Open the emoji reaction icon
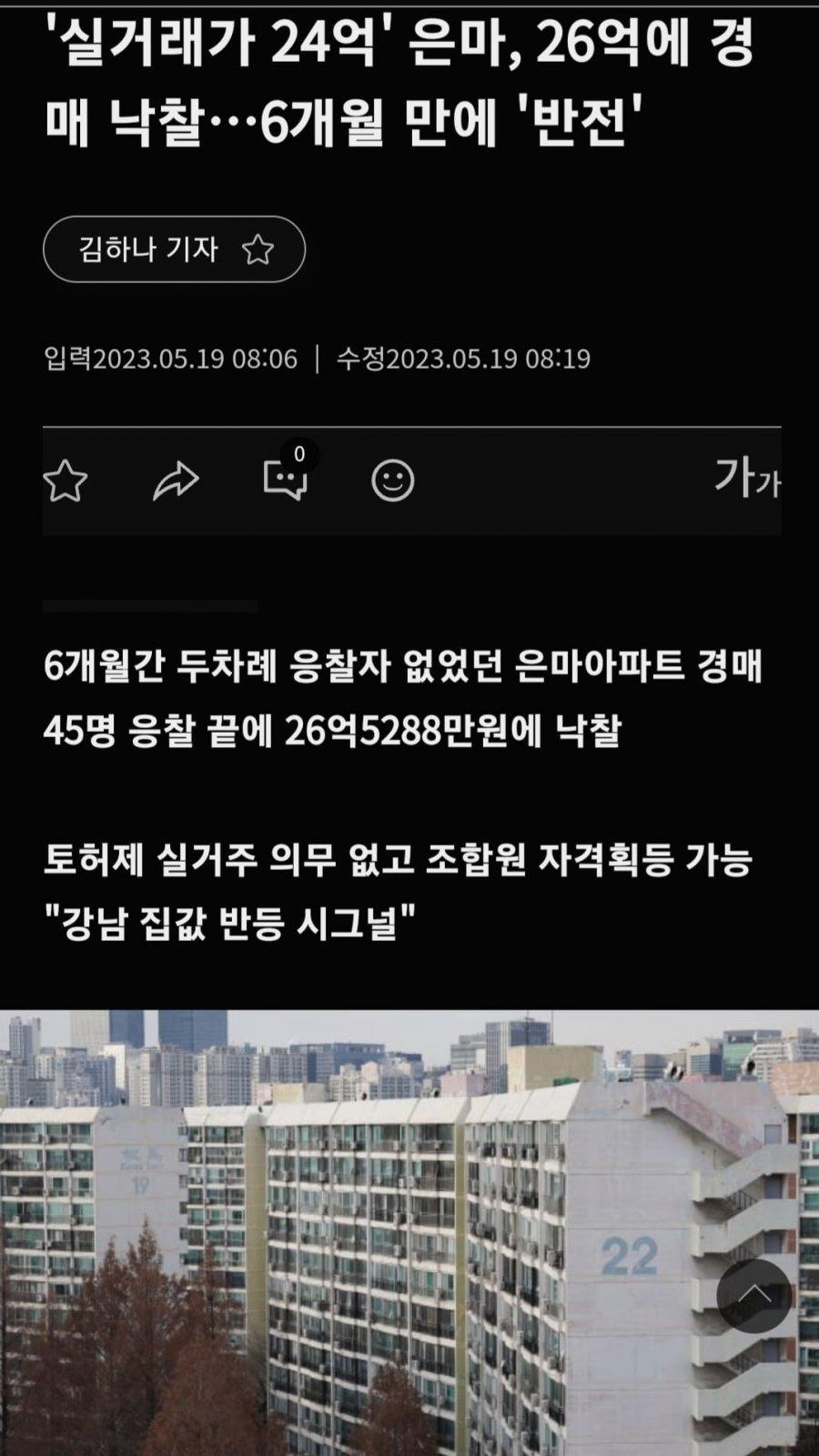This screenshot has width=819, height=1456. 393,480
